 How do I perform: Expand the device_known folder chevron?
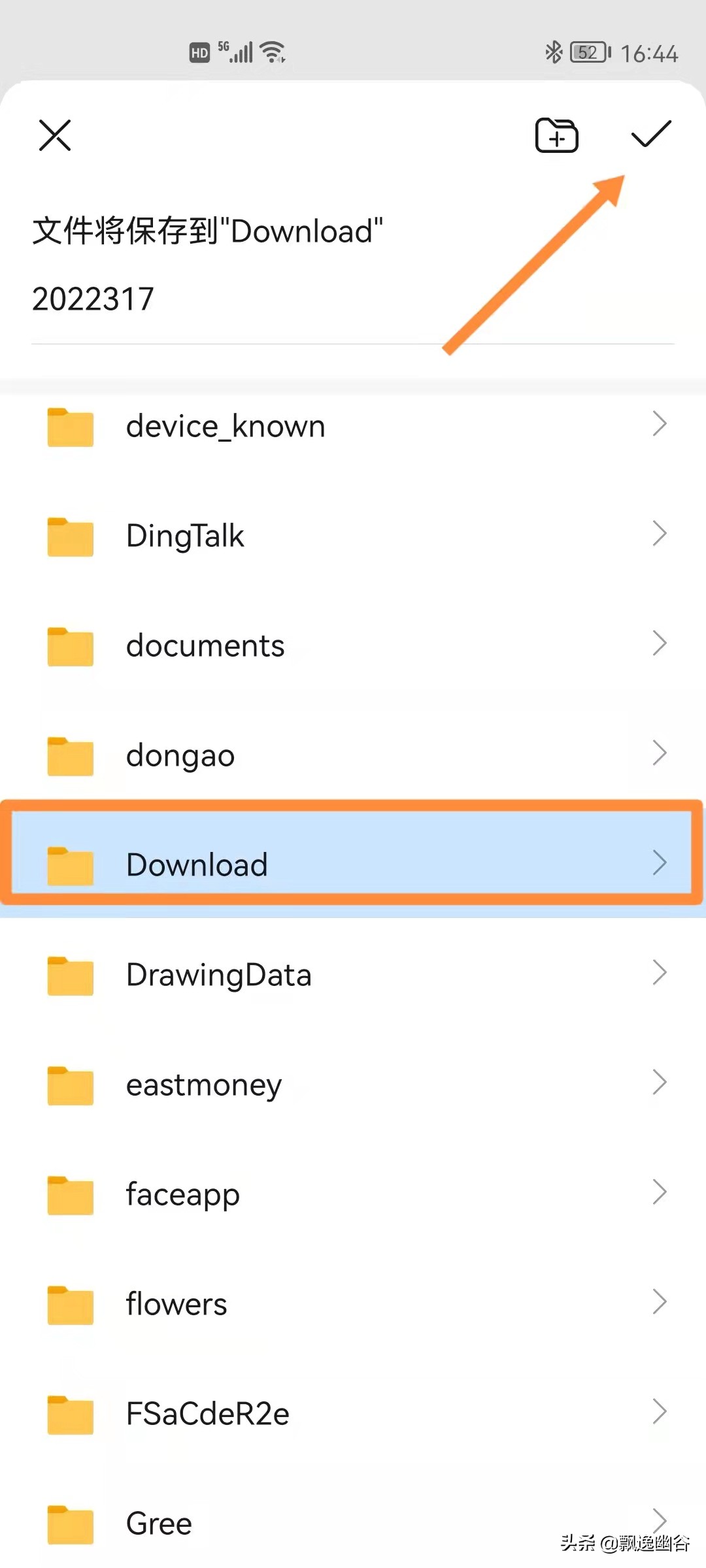pos(659,425)
